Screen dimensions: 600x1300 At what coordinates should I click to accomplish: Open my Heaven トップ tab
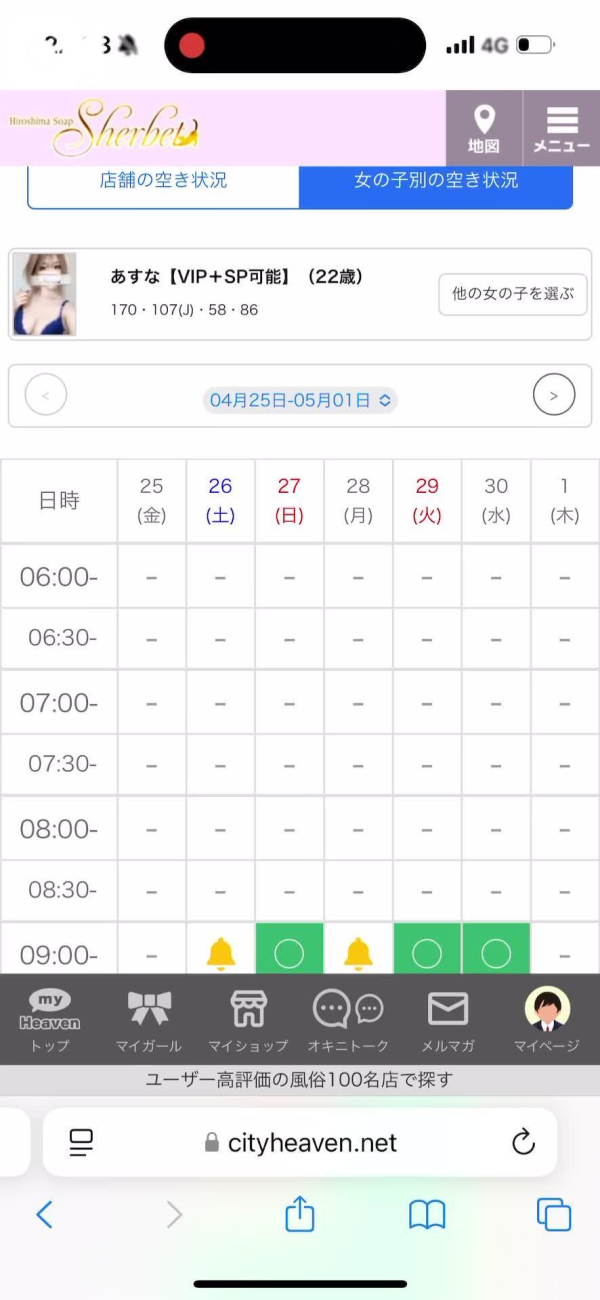point(50,1019)
